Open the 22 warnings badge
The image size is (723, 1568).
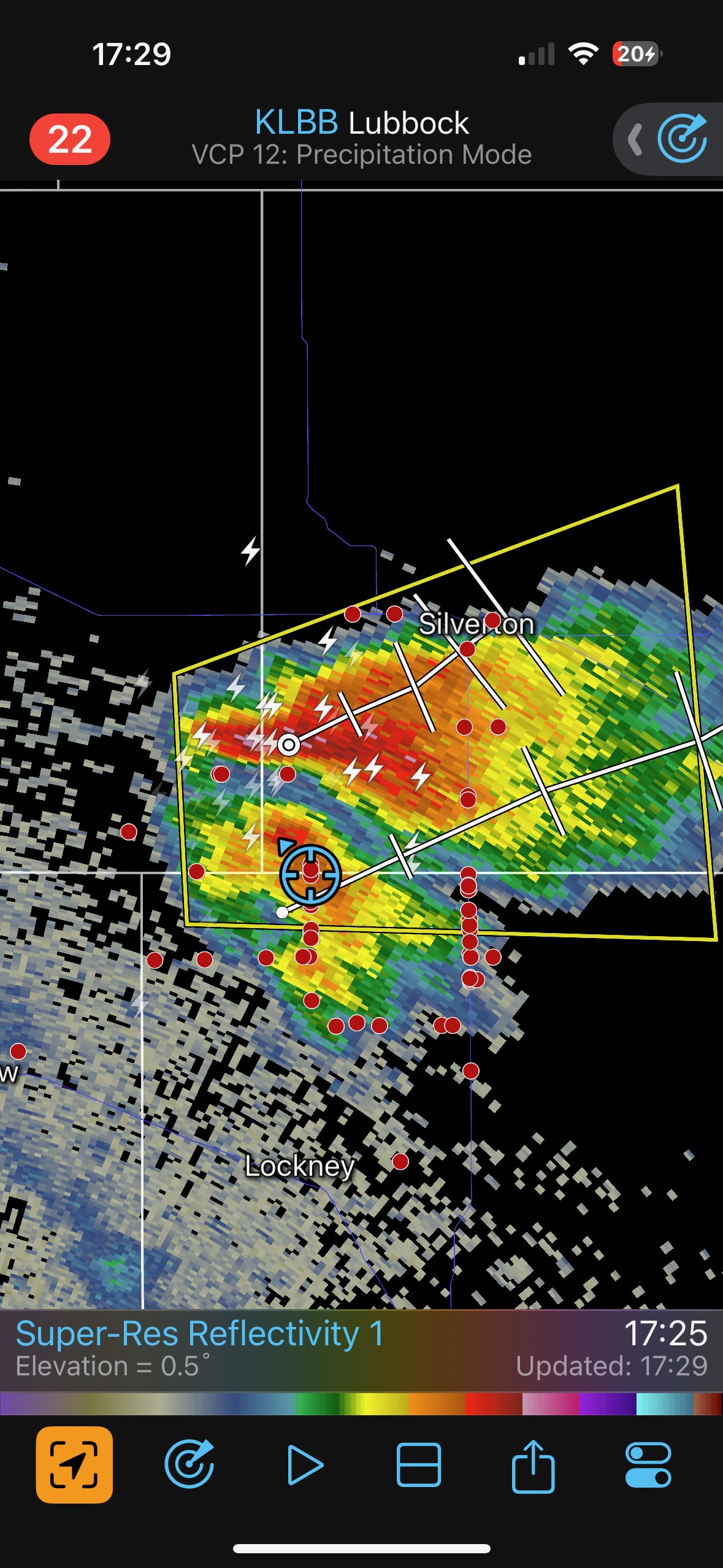[70, 139]
